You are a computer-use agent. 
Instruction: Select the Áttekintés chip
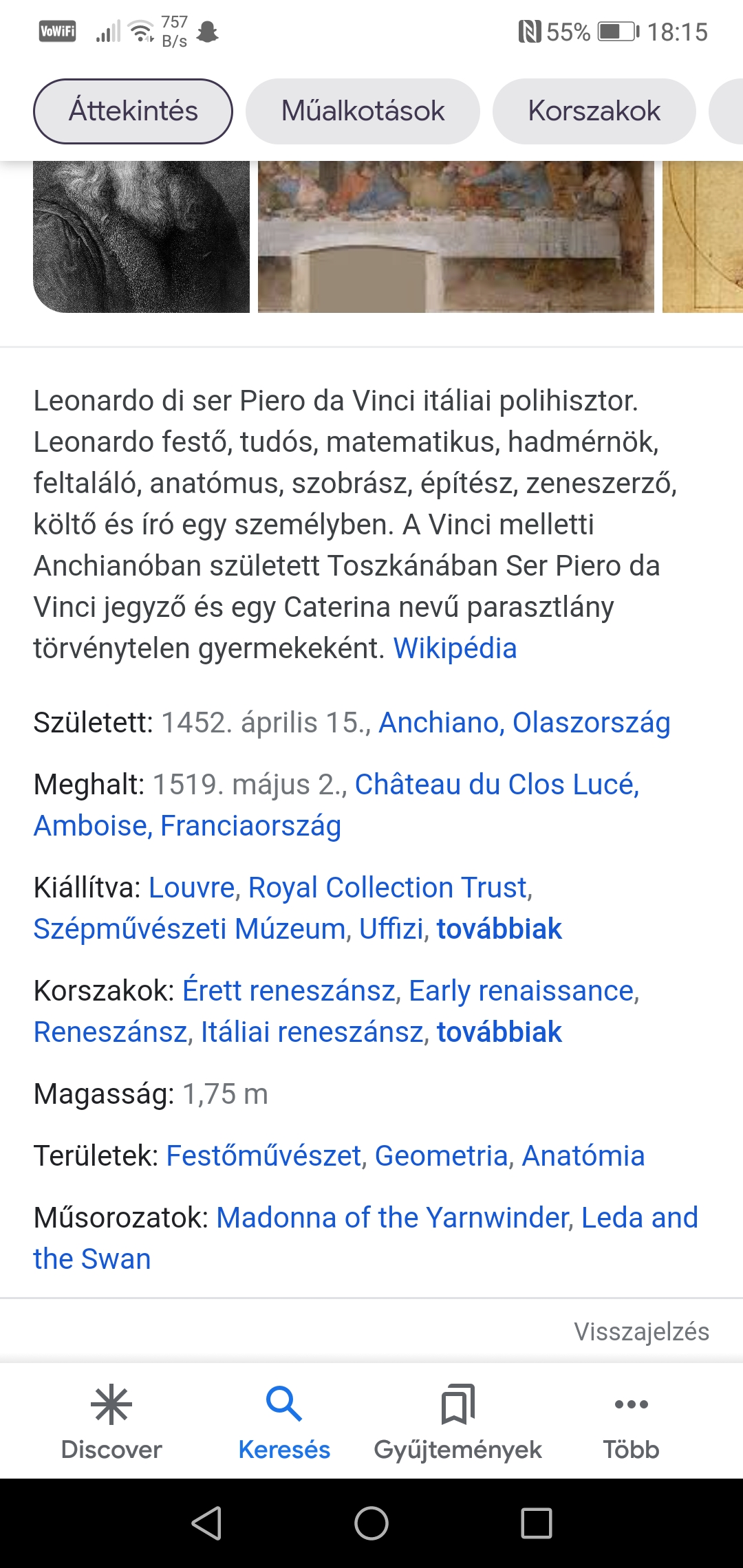(x=133, y=111)
